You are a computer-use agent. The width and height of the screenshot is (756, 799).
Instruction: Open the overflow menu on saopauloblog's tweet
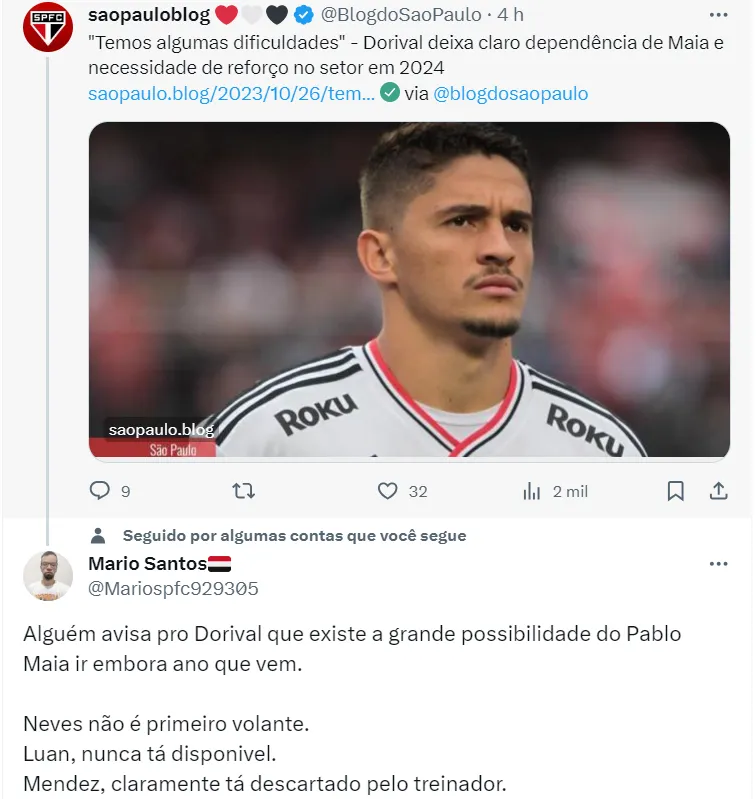(x=718, y=15)
